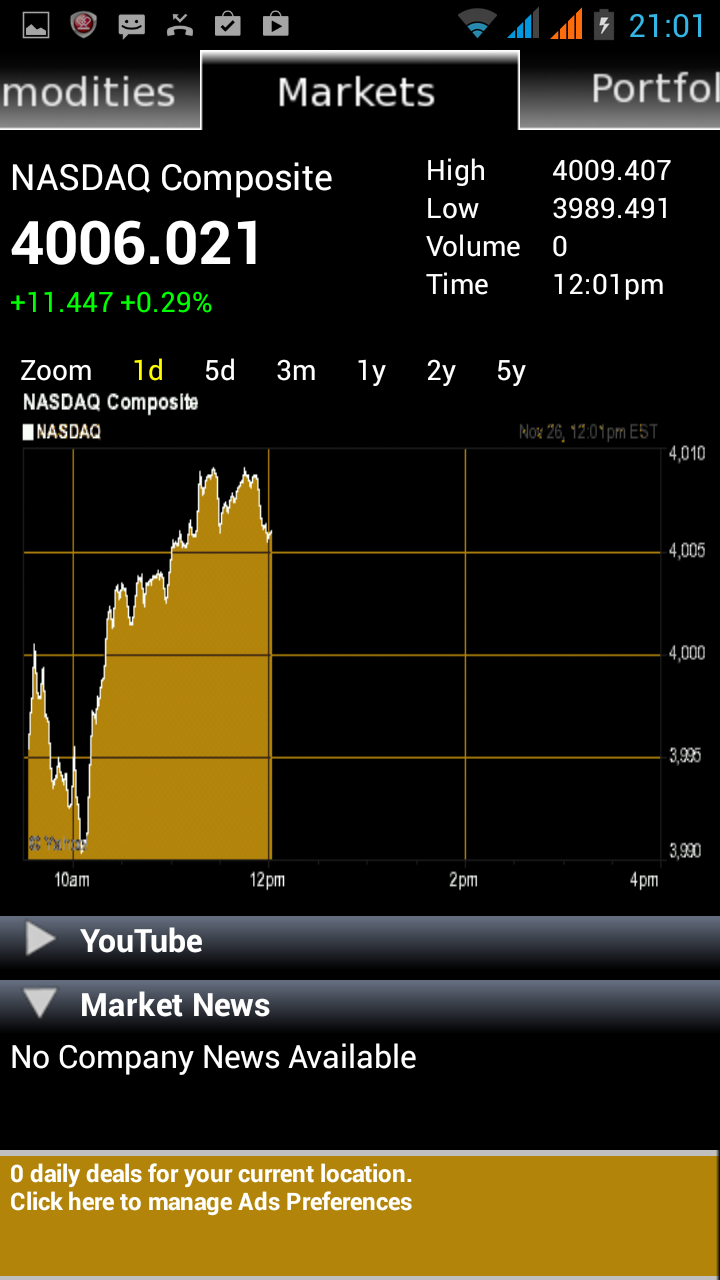View the 5y chart range
The image size is (720, 1280).
(511, 371)
